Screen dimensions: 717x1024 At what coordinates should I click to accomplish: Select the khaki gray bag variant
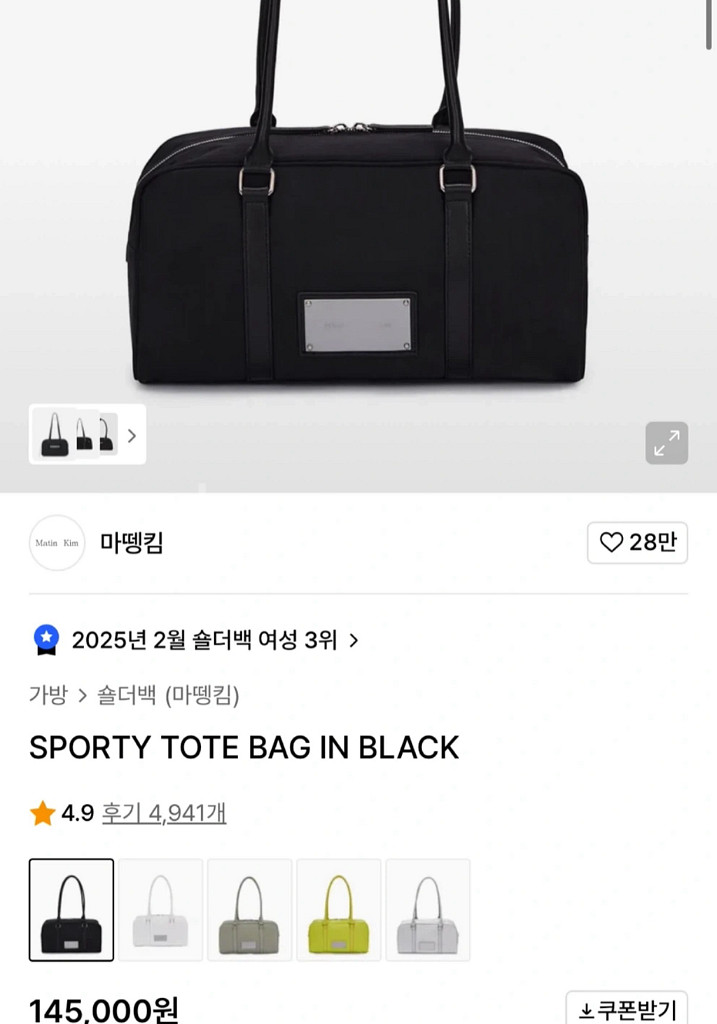(250, 909)
